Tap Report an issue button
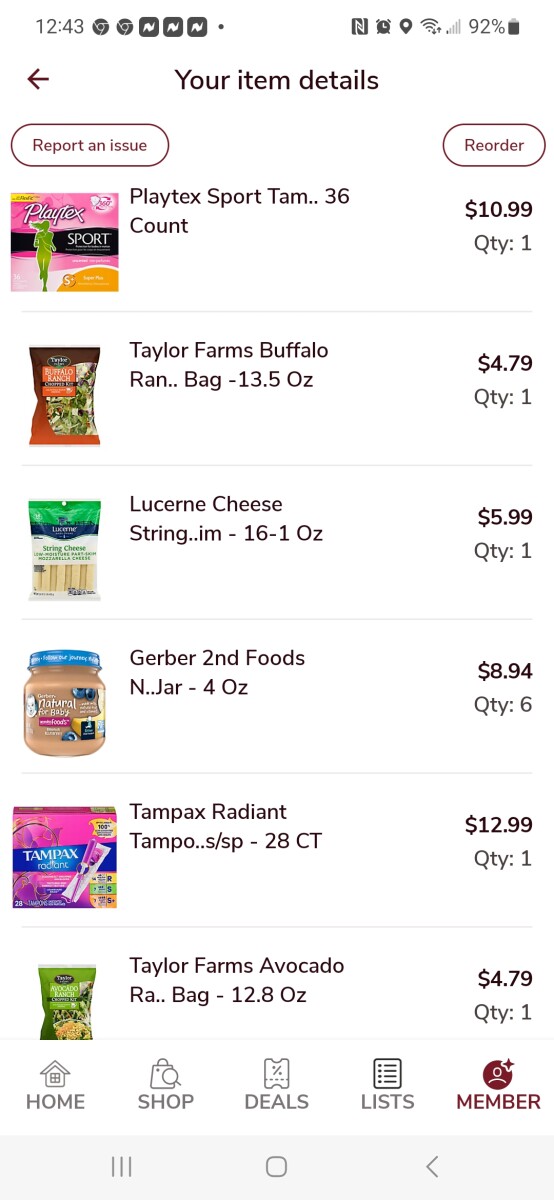The width and height of the screenshot is (554, 1200). [90, 145]
